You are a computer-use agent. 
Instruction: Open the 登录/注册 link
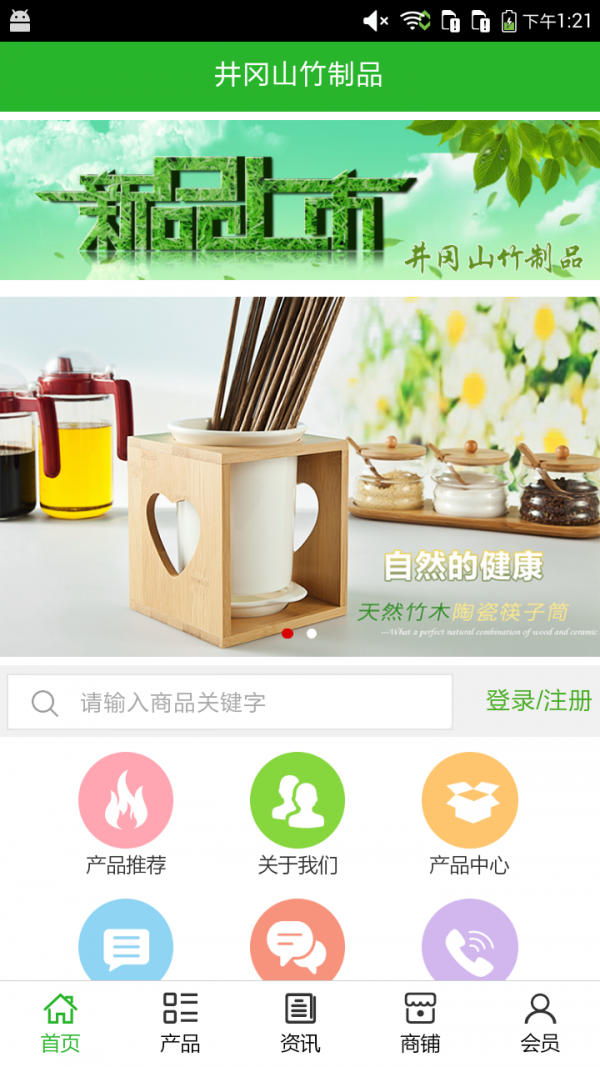point(538,701)
